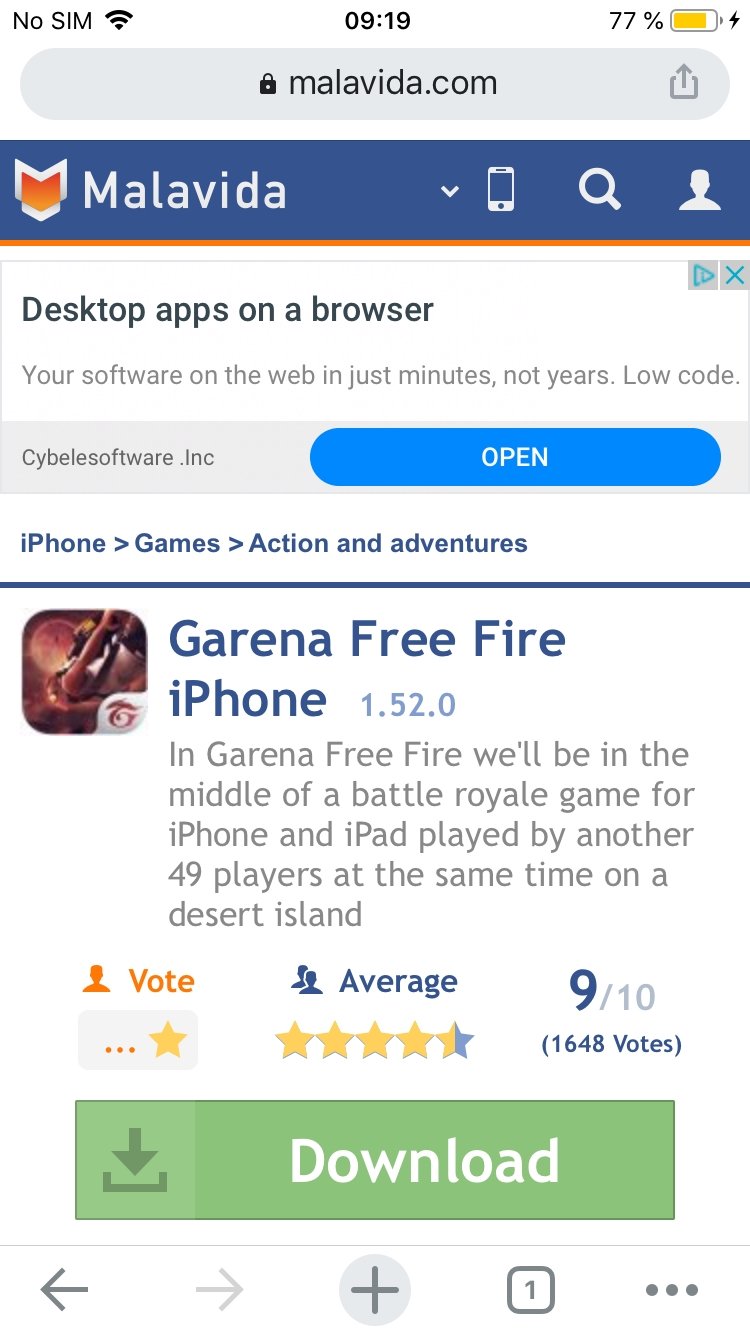Viewport: 750px width, 1334px height.
Task: Open the browser's three-dot menu
Action: point(671,1291)
